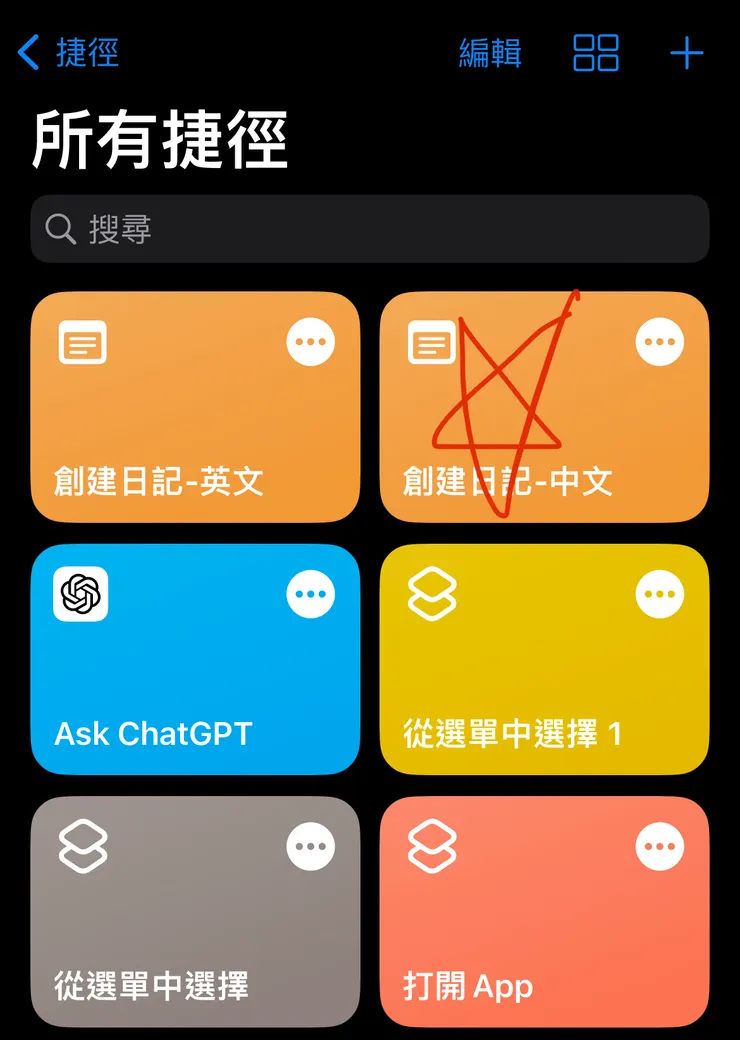The image size is (740, 1040).
Task: Open the grid view switcher icon
Action: [x=597, y=53]
